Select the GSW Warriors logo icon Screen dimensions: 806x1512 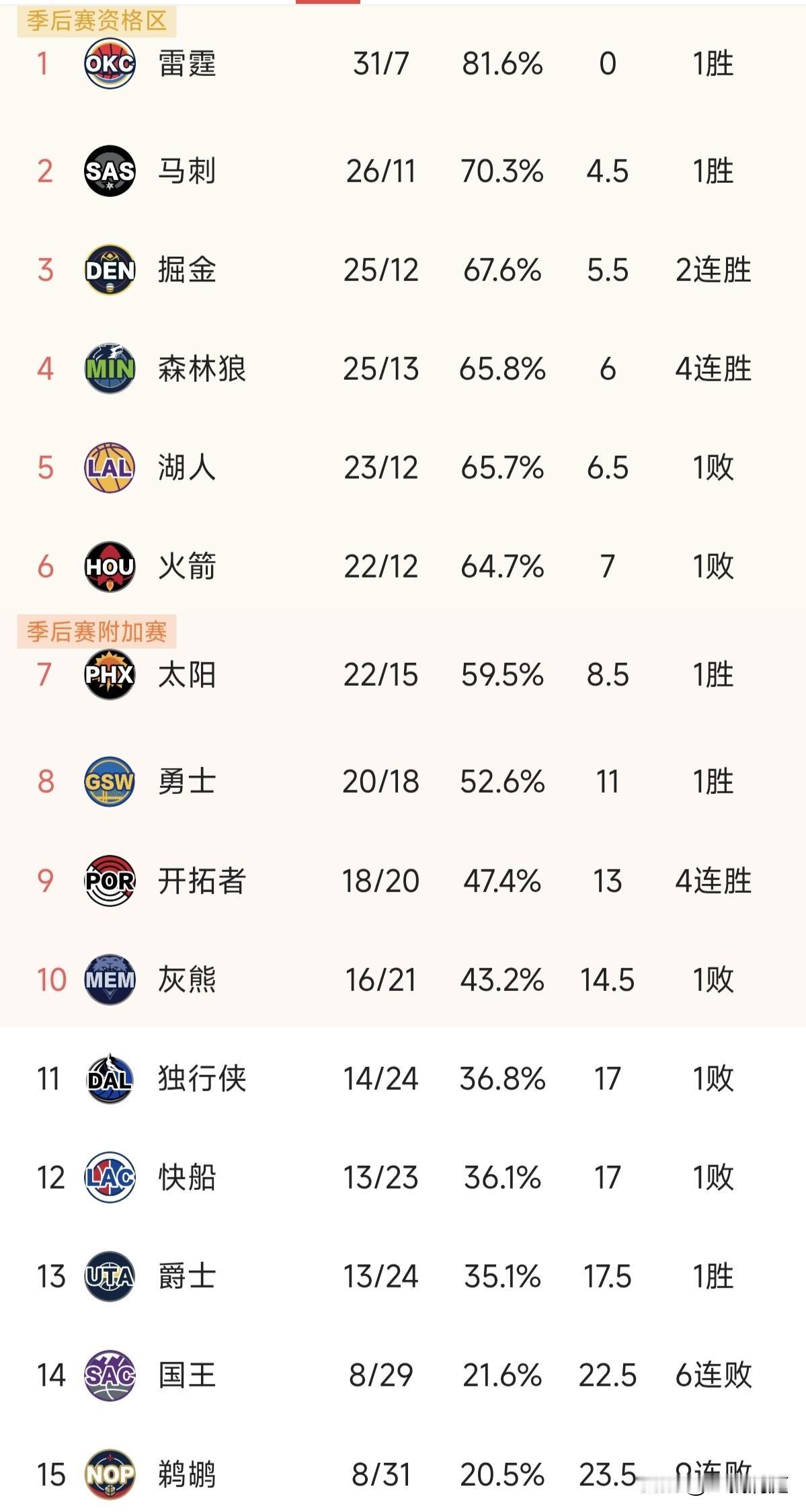point(109,781)
